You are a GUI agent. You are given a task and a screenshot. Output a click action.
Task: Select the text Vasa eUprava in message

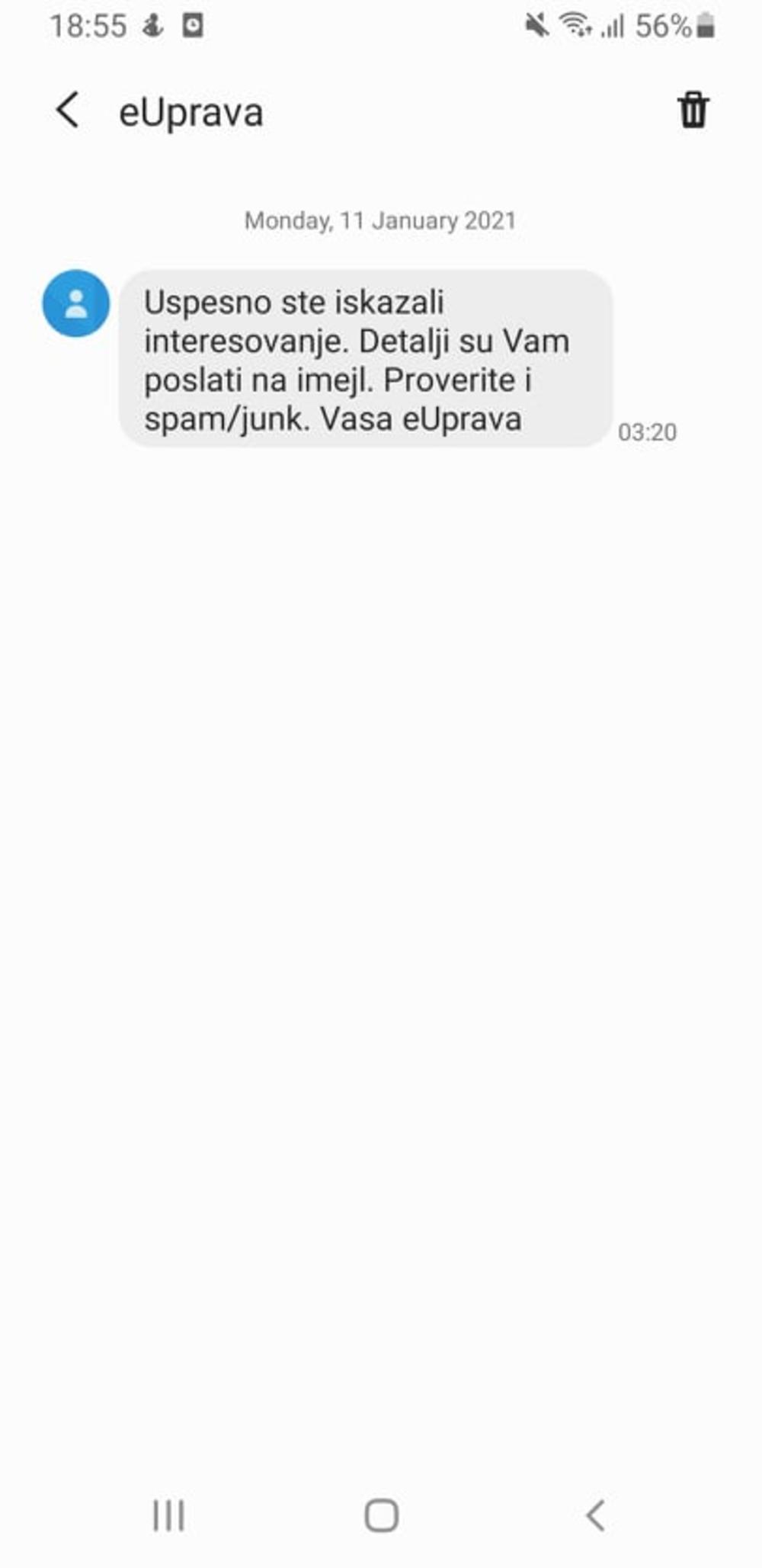tap(423, 418)
